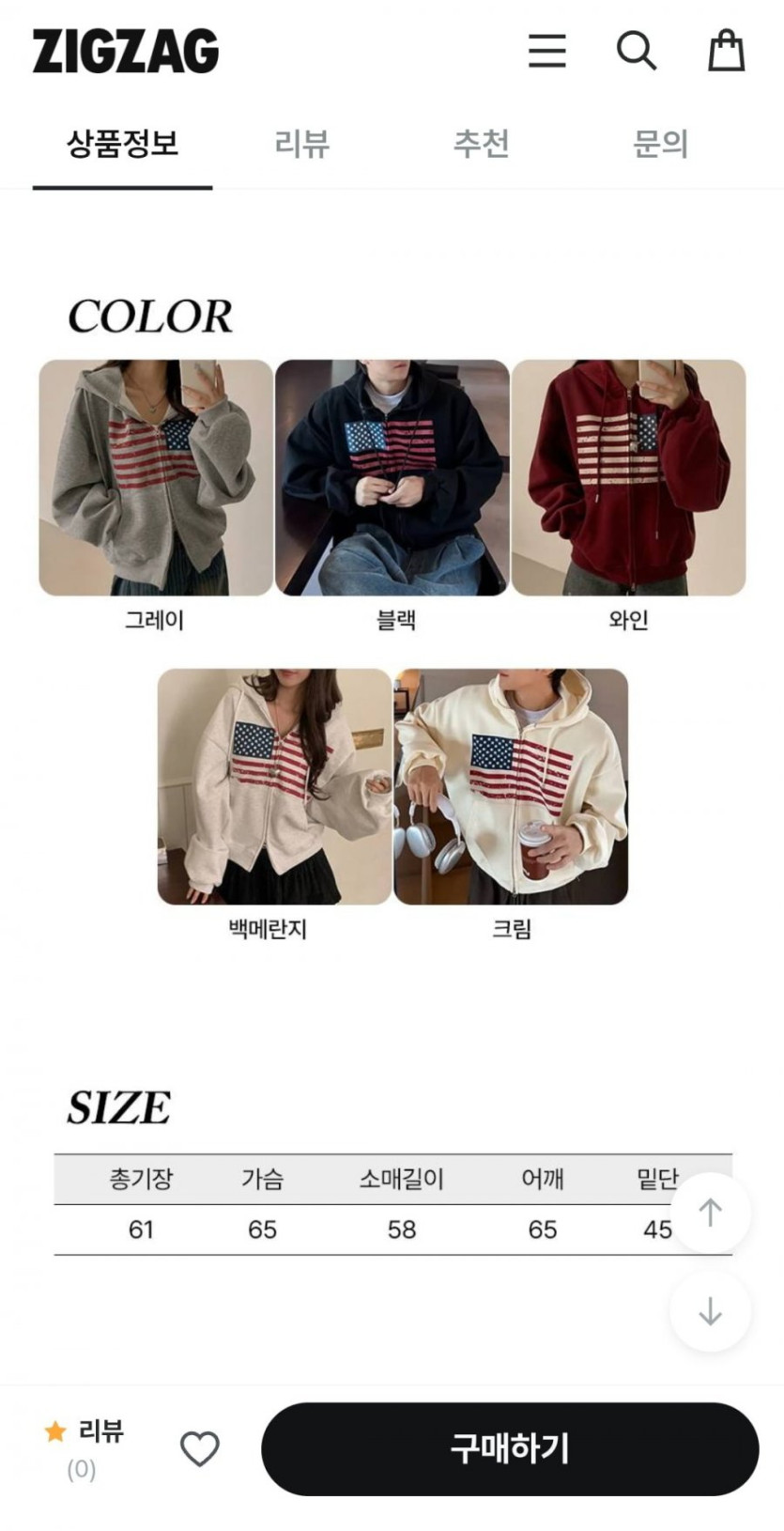Open the star 리뷰 (0) shortcut

coord(85,1447)
